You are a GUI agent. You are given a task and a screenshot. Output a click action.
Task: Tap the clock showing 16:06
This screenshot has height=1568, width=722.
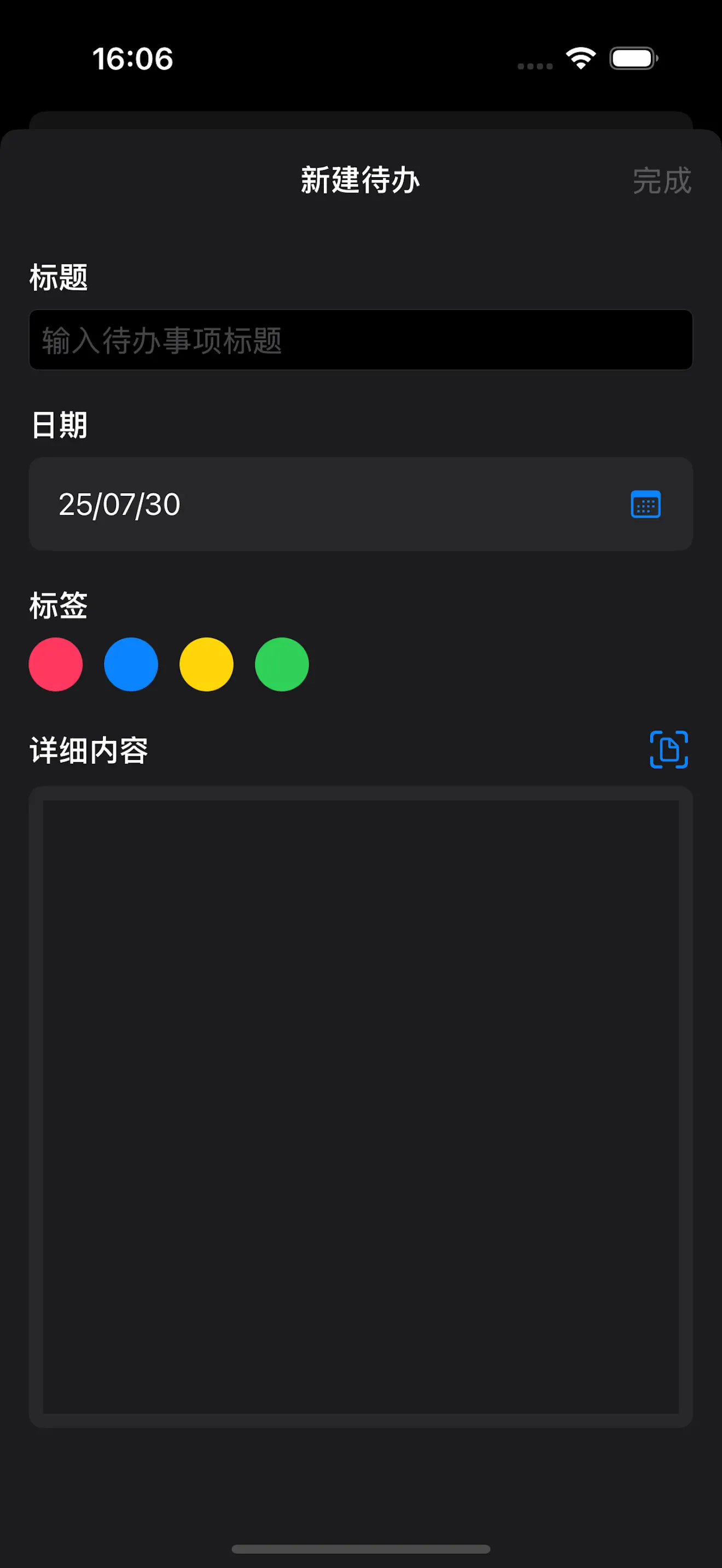click(133, 59)
